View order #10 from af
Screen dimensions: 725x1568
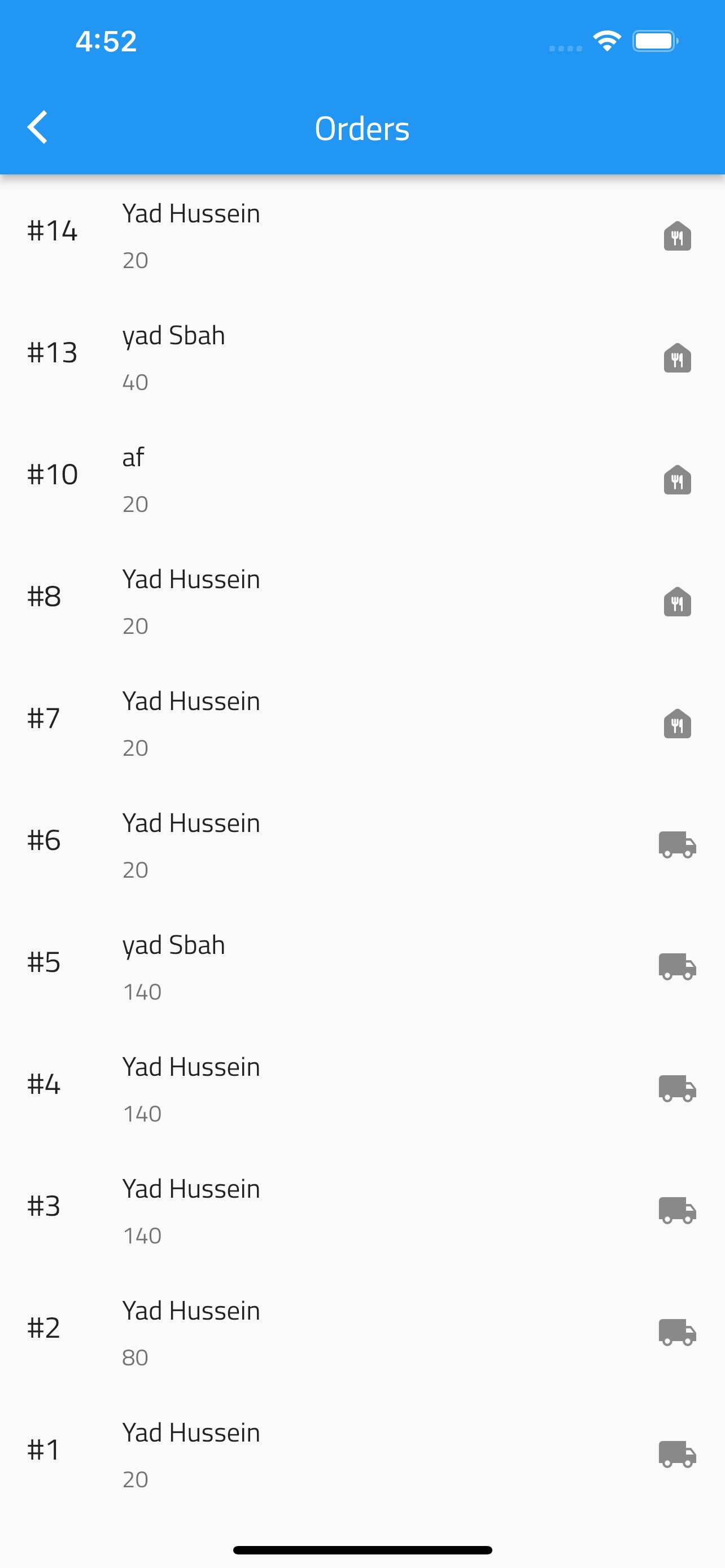(362, 480)
